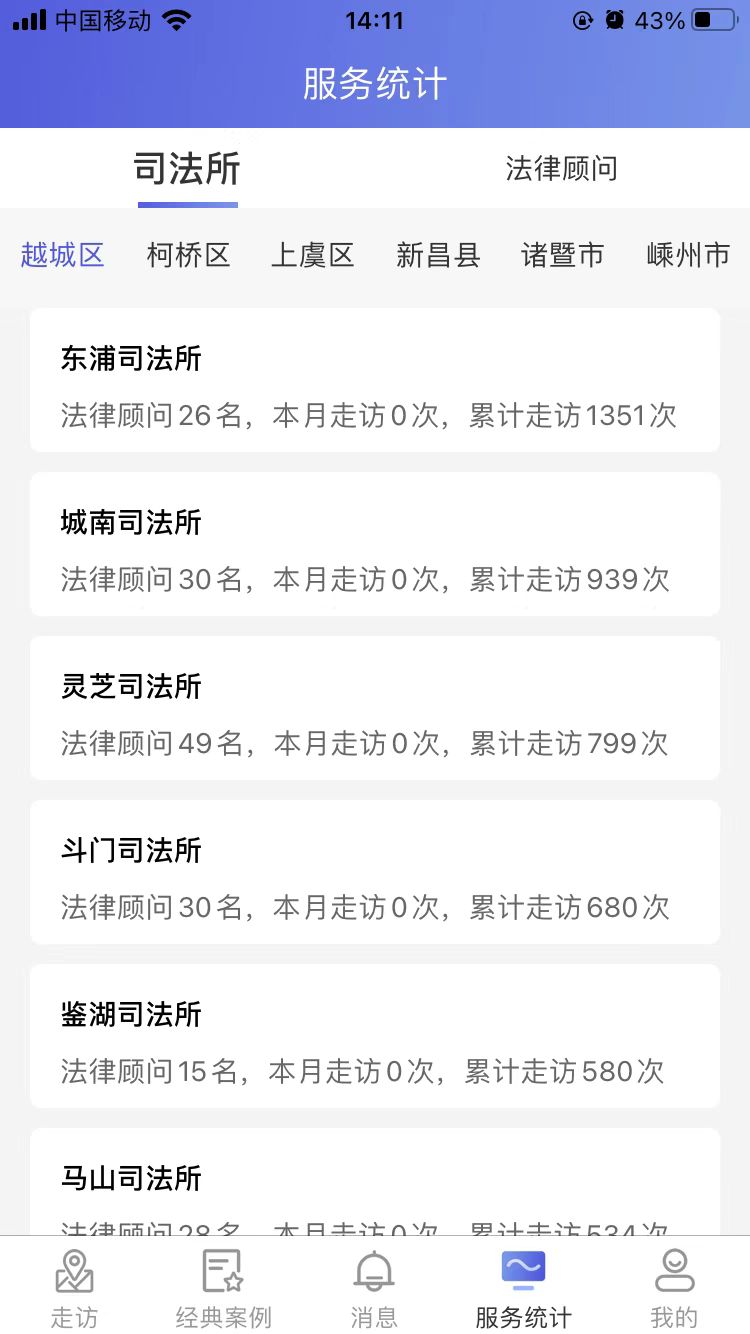Switch to the 法律顾问 tab
Screen dimensions: 750x1334
(x=561, y=169)
